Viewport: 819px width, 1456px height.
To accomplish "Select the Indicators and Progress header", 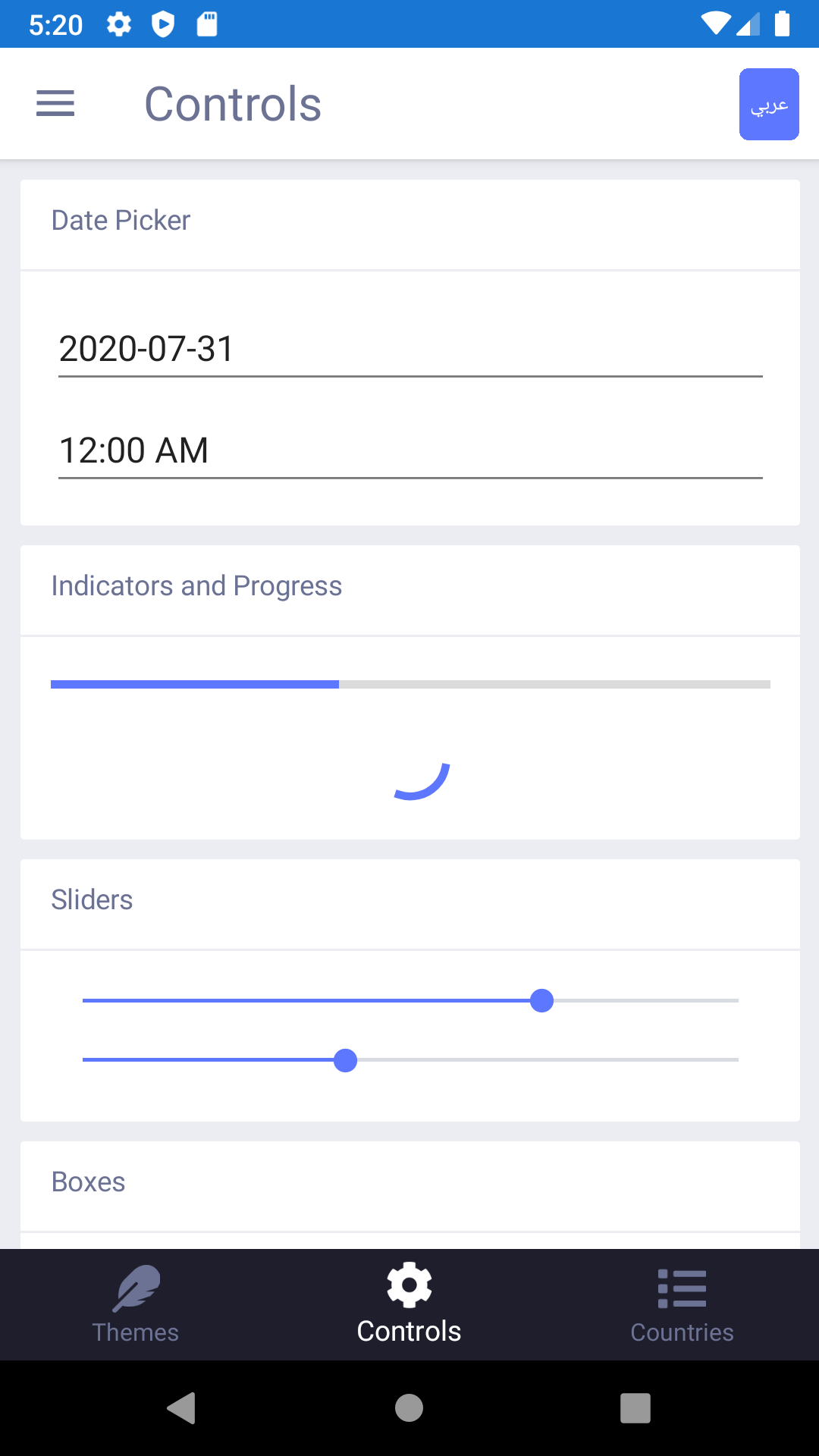I will [196, 585].
